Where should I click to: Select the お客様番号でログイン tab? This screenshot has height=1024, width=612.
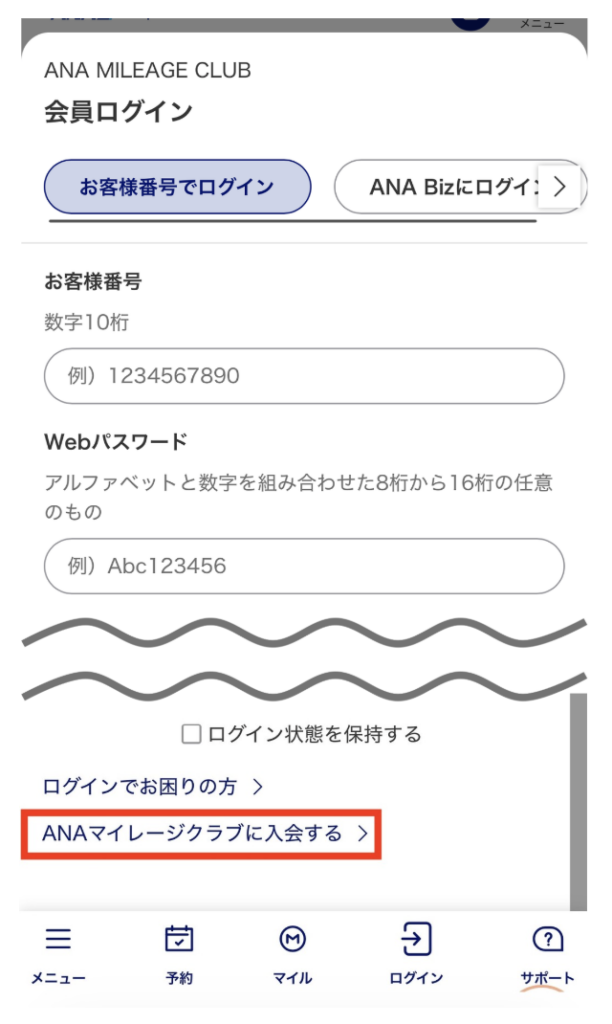tap(177, 187)
